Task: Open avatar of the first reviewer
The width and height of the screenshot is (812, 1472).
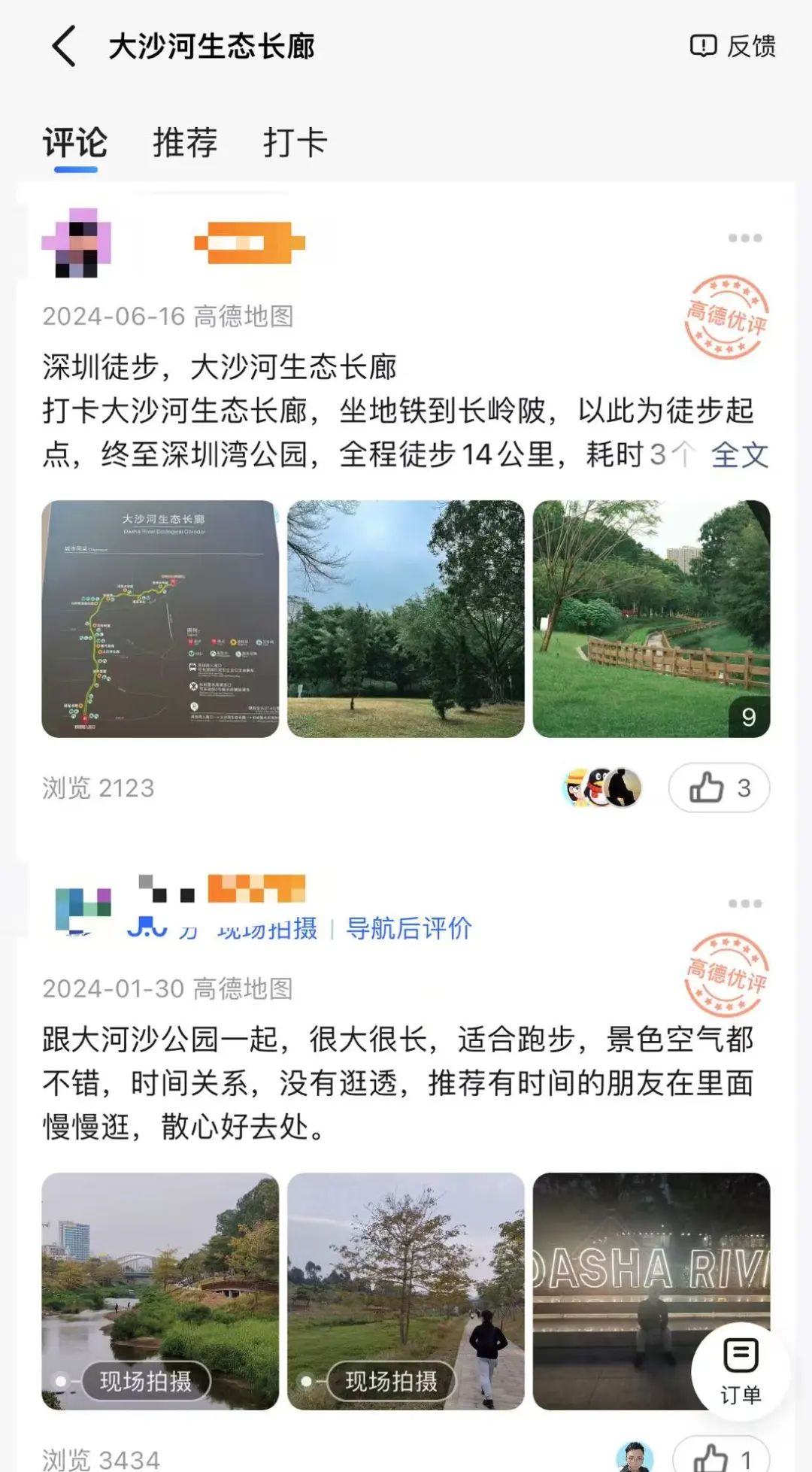Action: click(x=77, y=242)
